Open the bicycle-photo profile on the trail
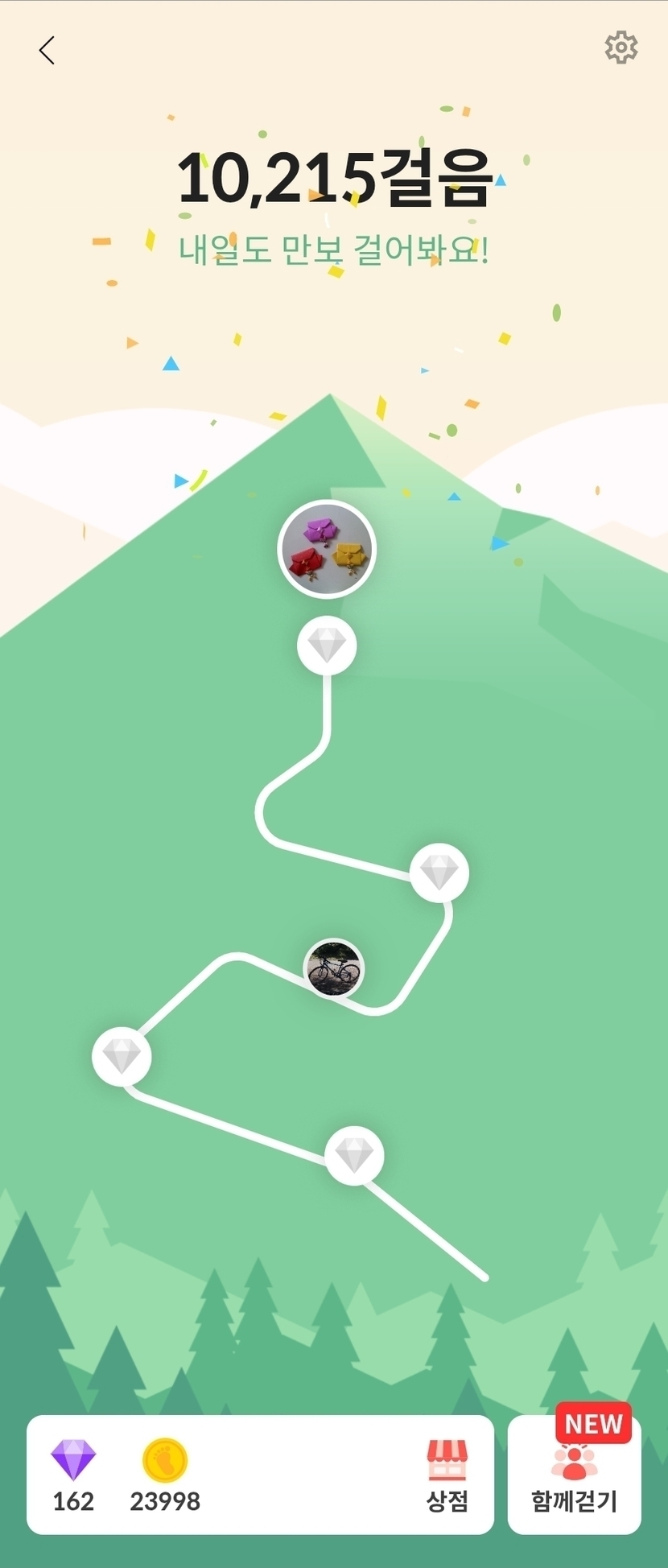 [x=334, y=968]
